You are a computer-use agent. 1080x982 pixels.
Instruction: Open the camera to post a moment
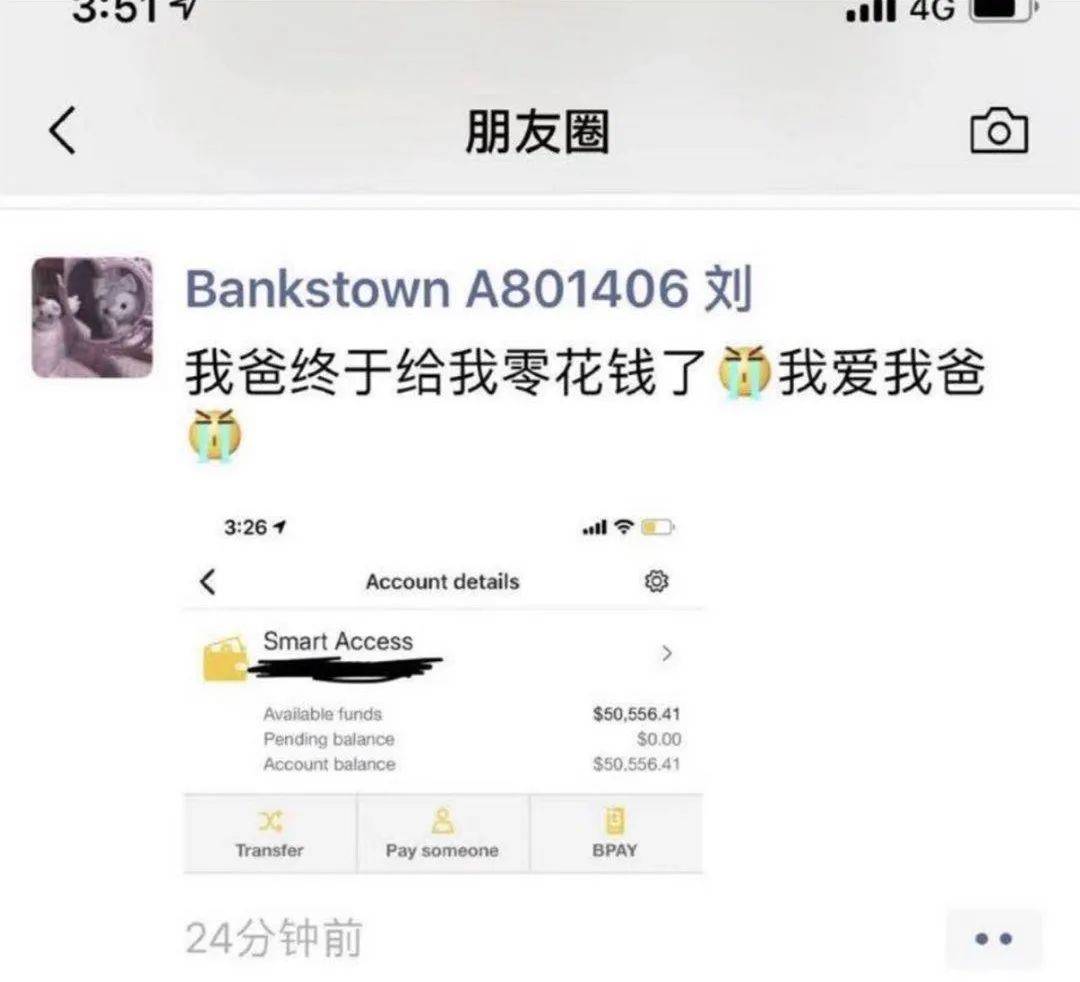coord(999,131)
